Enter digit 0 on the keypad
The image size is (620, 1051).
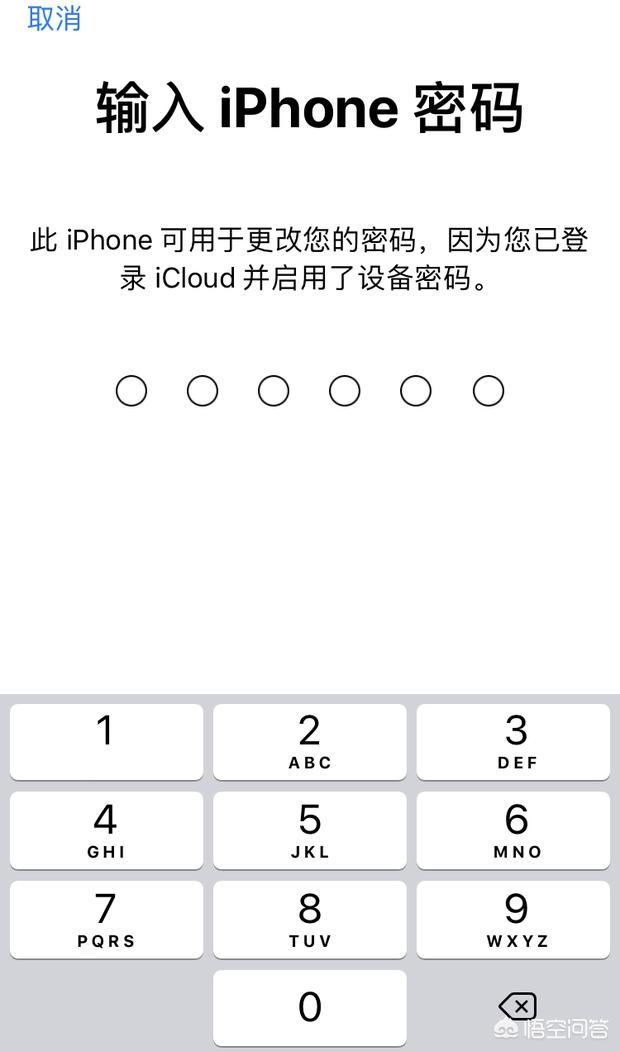[310, 1007]
